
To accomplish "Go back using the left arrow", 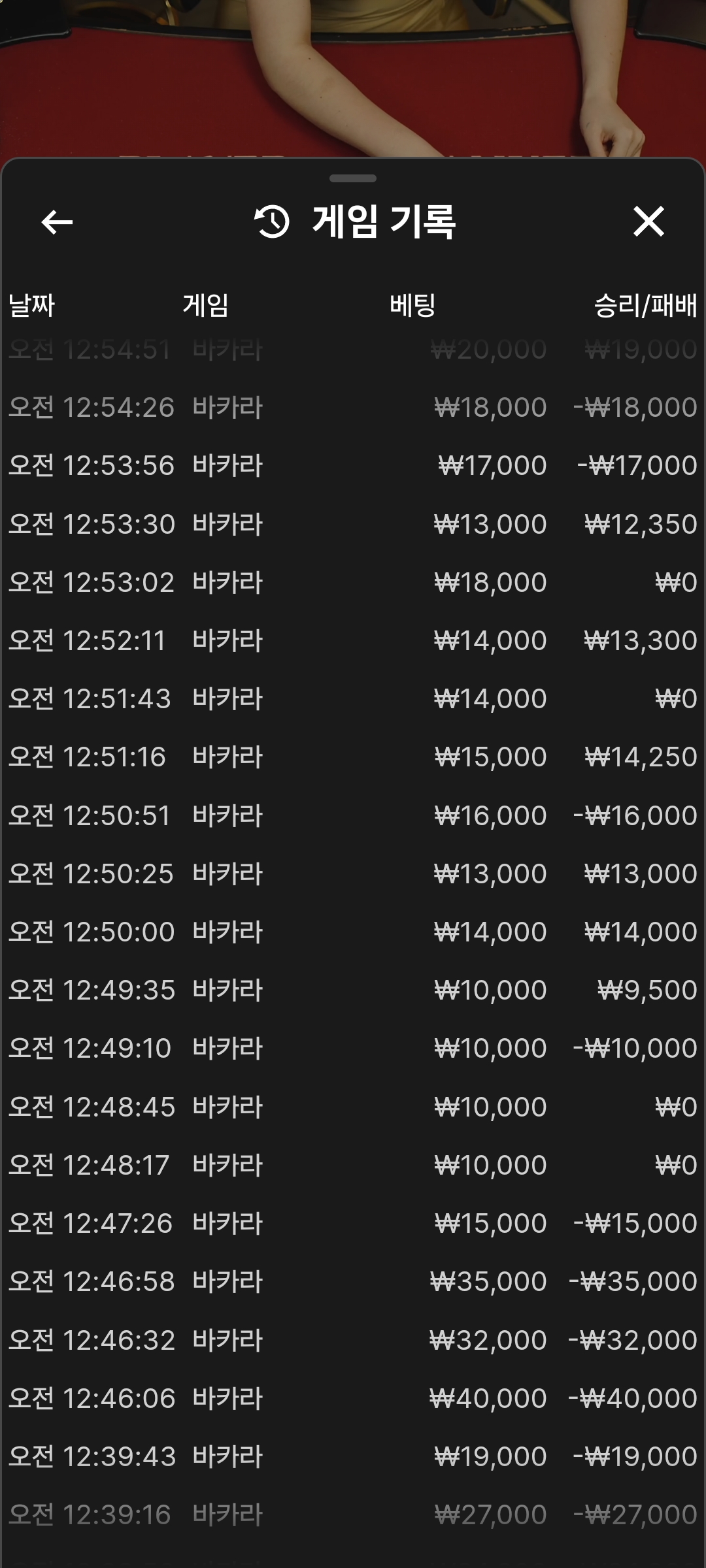I will 57,222.
